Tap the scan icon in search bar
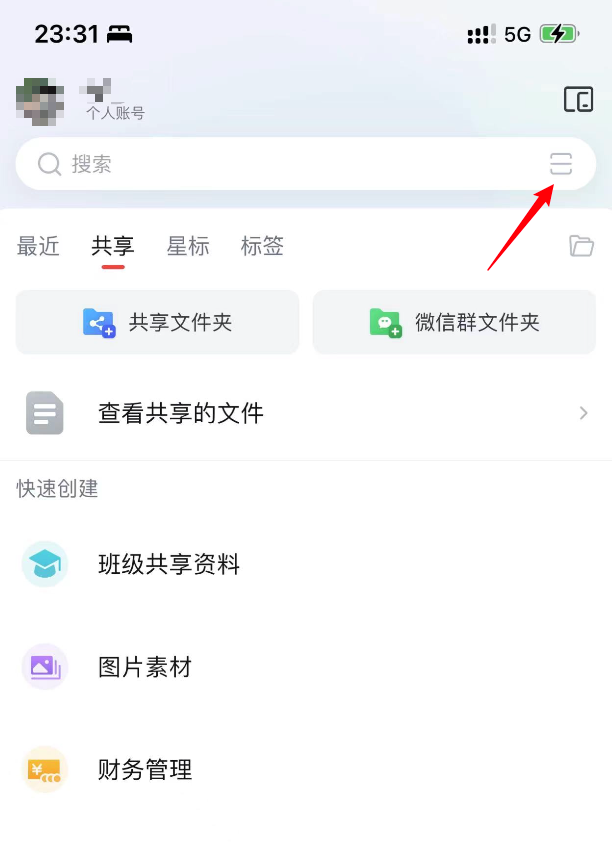This screenshot has width=612, height=844. [x=561, y=164]
